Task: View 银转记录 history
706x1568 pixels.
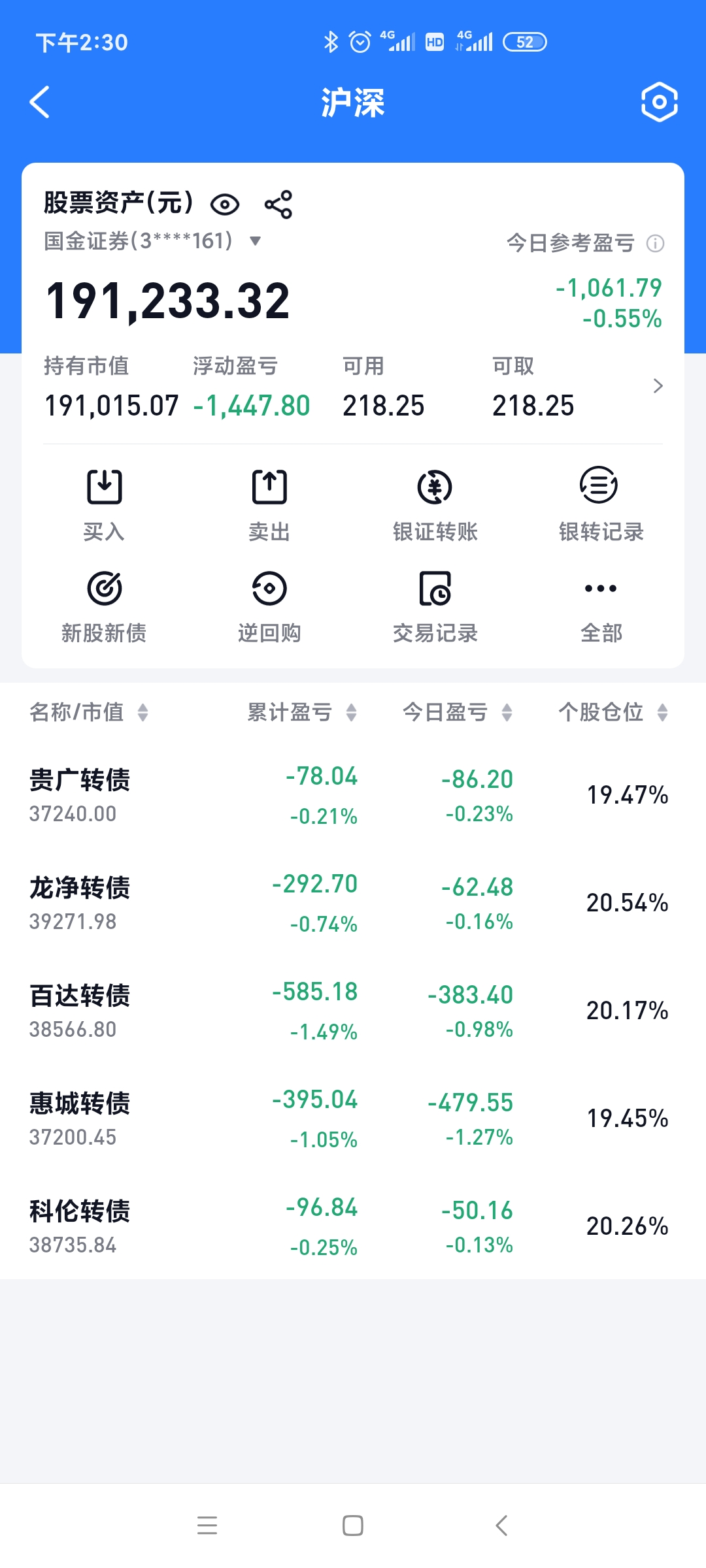Action: tap(601, 504)
